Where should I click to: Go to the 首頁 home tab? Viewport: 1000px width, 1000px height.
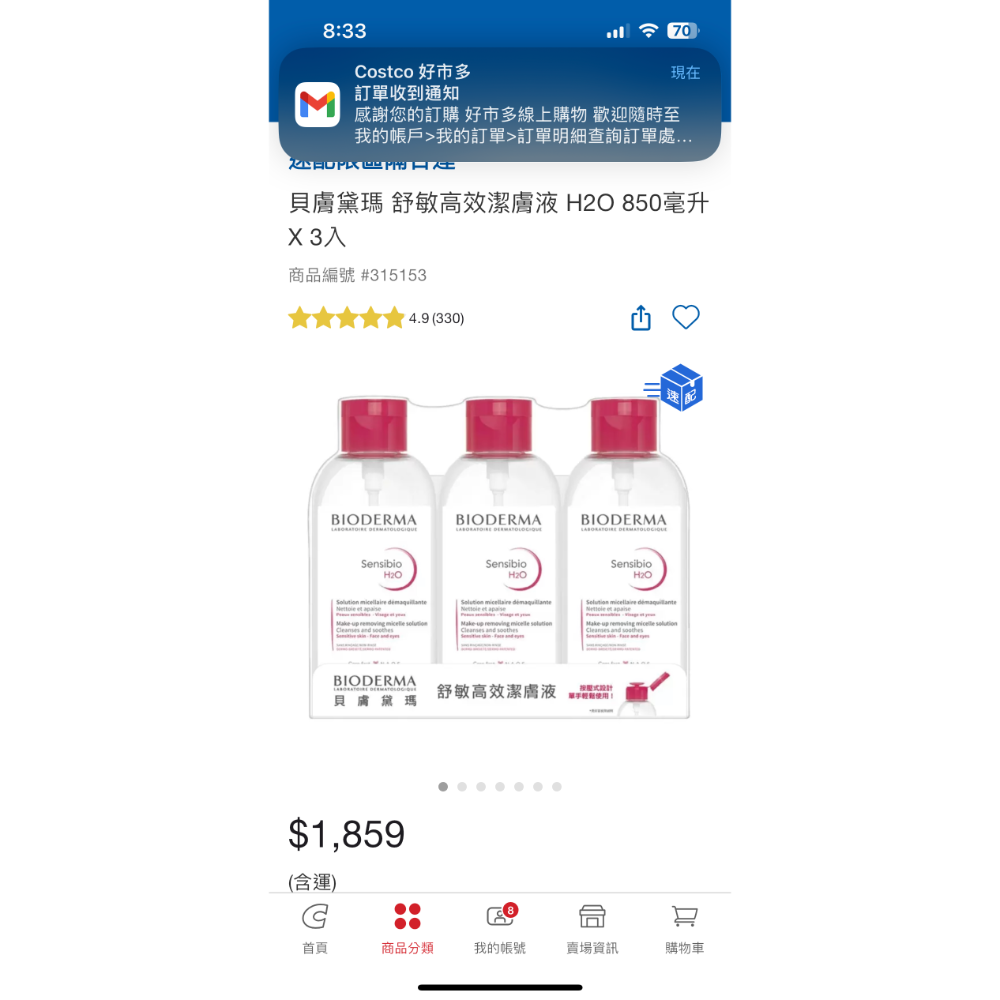[314, 929]
